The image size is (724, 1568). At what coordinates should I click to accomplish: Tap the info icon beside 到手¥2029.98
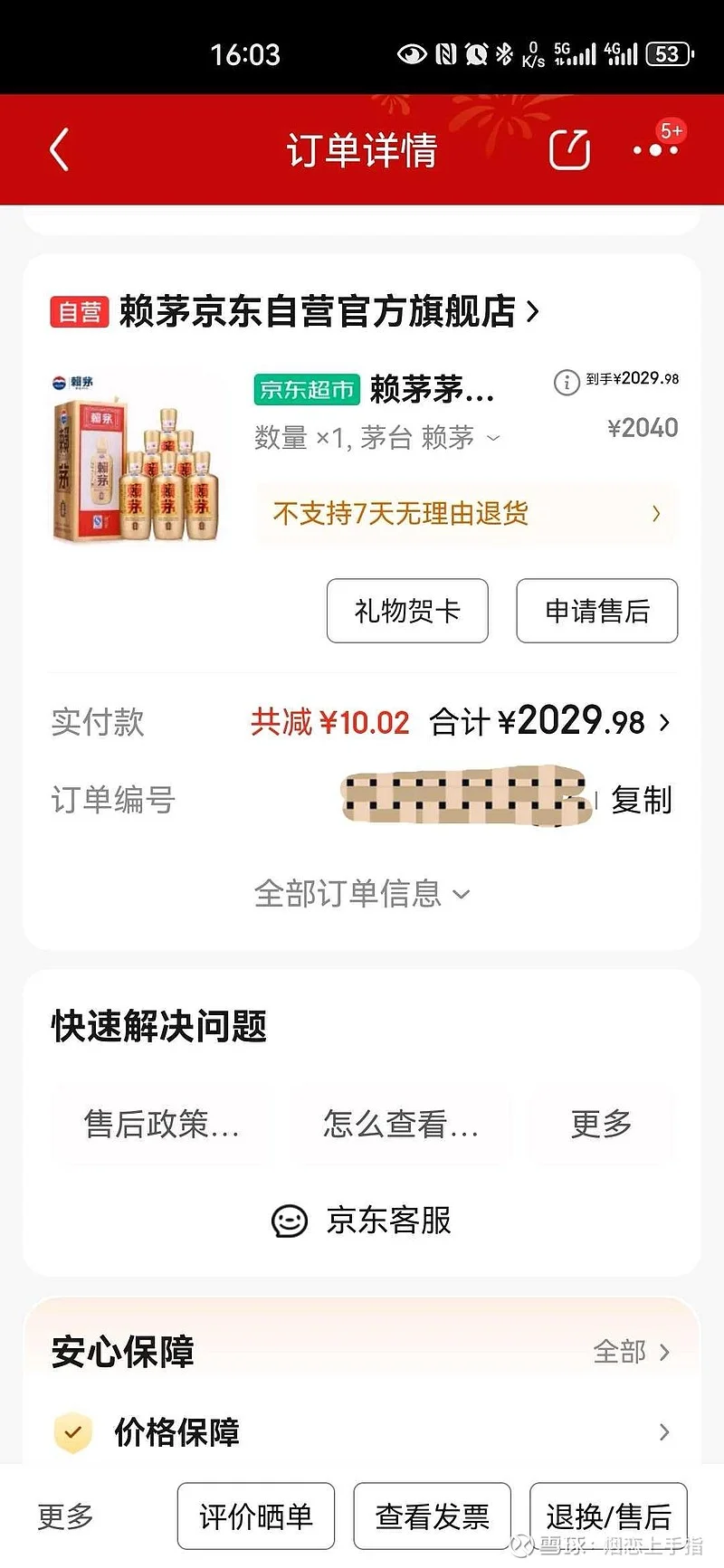566,382
